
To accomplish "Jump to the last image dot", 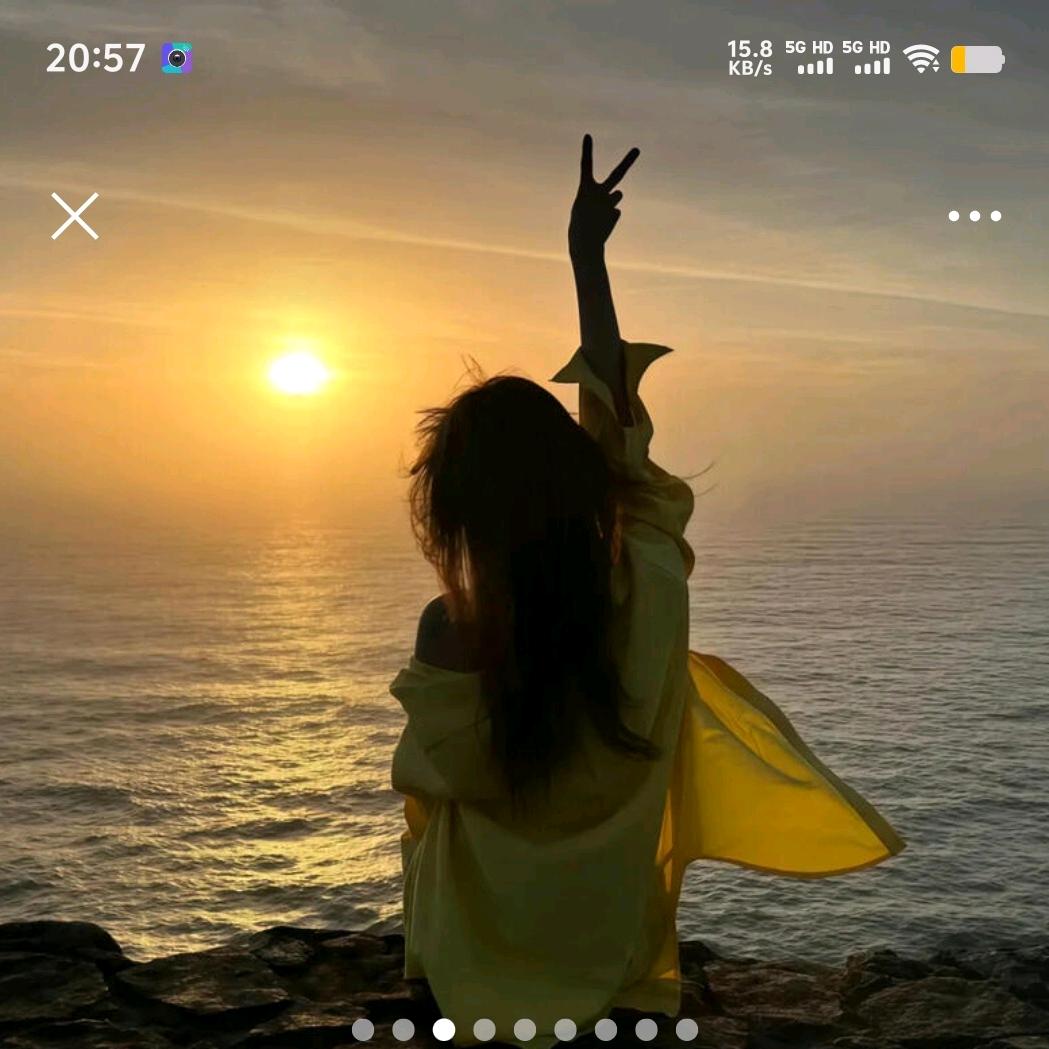I will tap(686, 1030).
